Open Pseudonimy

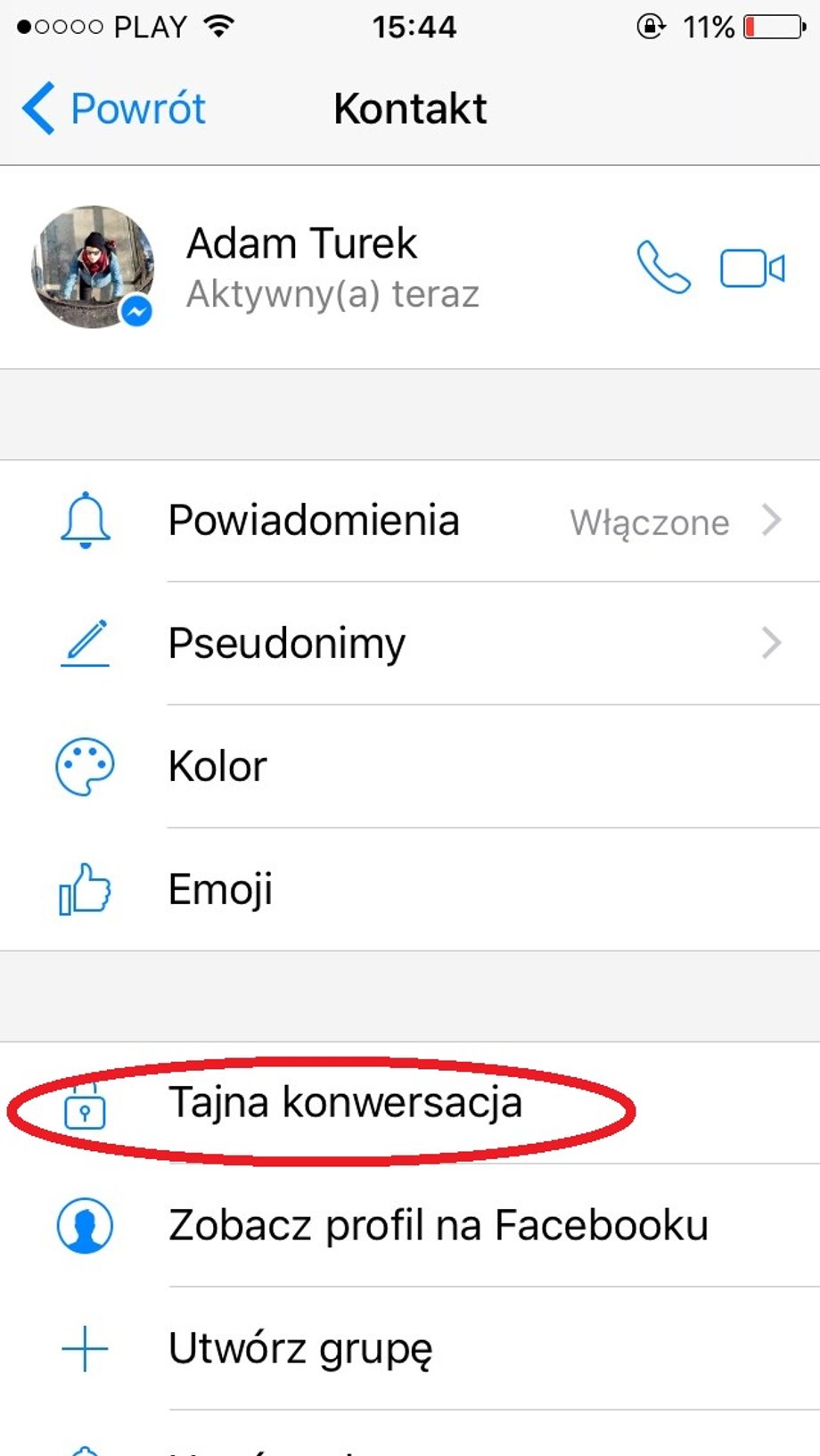point(410,643)
